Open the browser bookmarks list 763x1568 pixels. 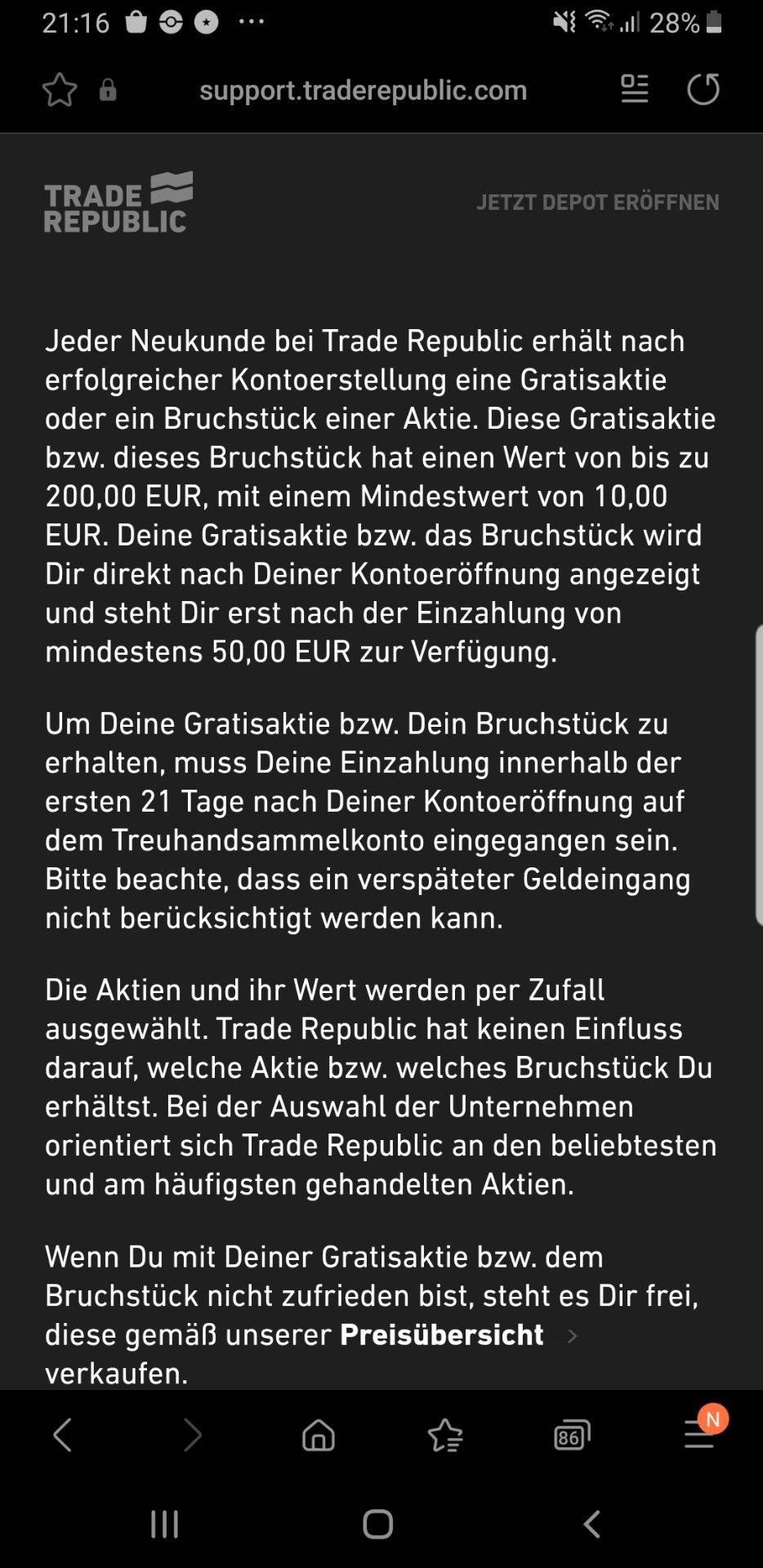[445, 1434]
